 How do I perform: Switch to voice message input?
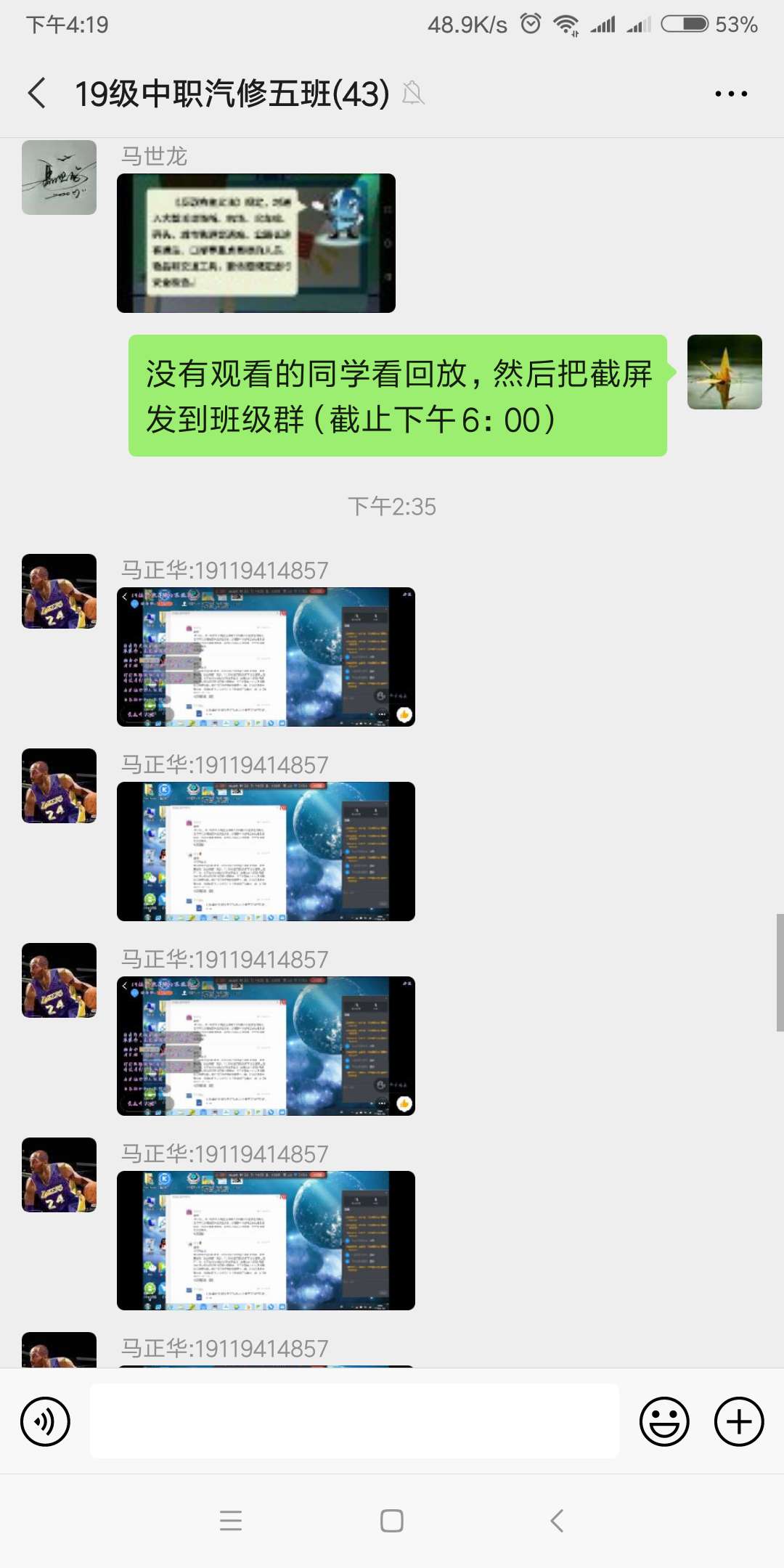click(x=45, y=1421)
